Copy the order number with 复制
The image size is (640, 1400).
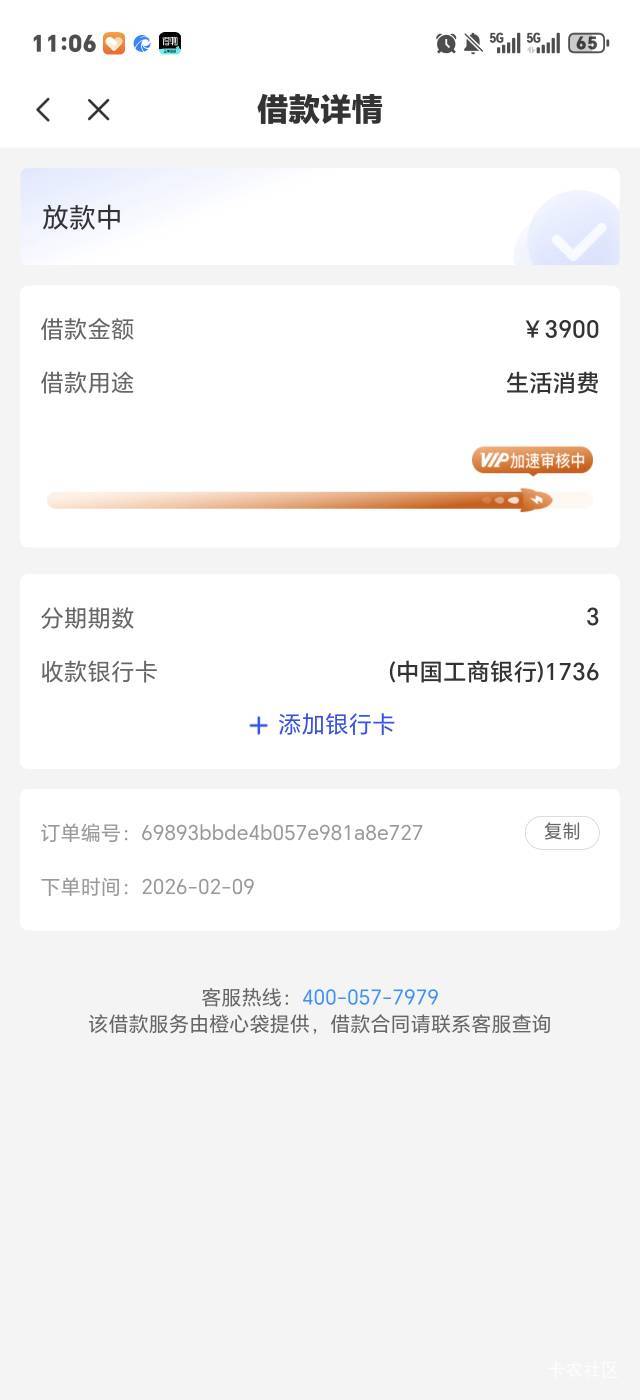(x=562, y=832)
